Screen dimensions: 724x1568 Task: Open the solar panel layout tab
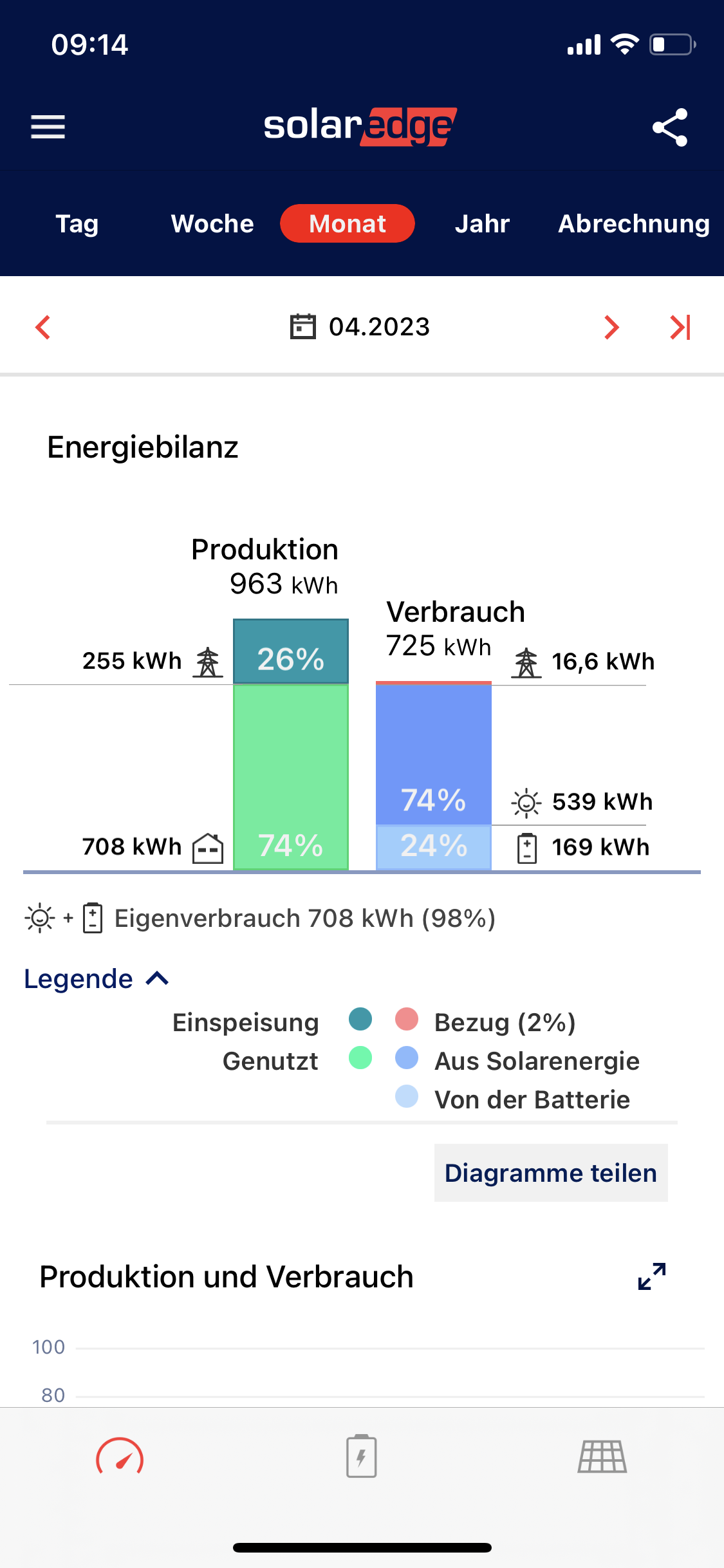pos(602,1456)
